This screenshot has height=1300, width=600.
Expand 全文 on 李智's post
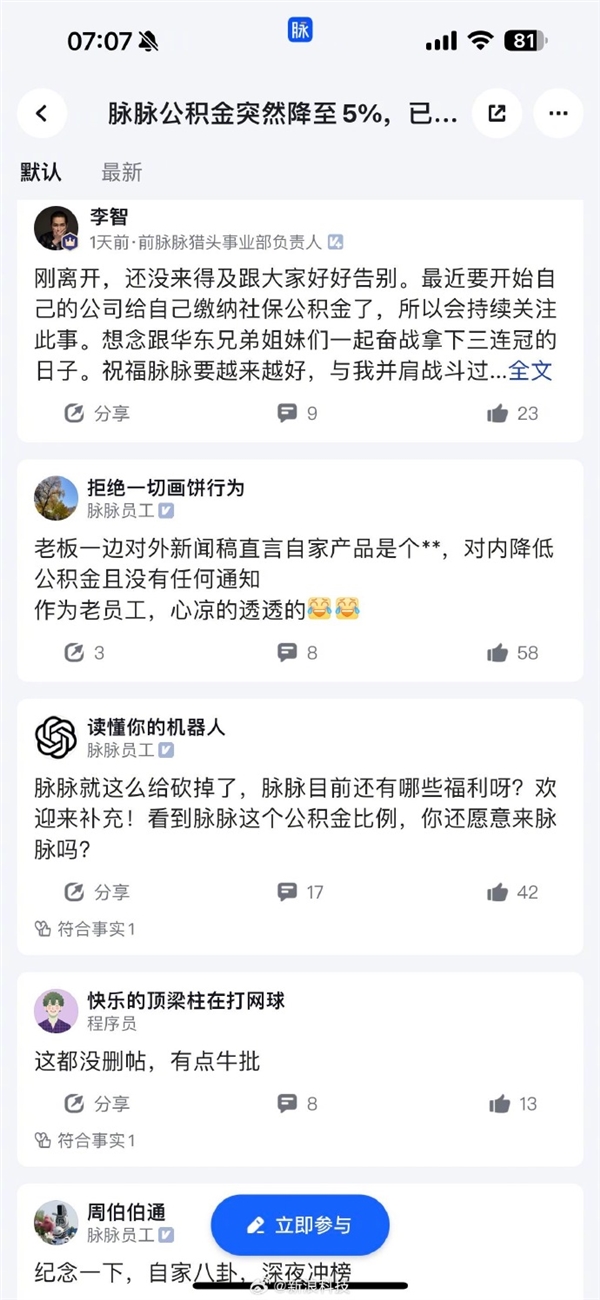pos(530,371)
